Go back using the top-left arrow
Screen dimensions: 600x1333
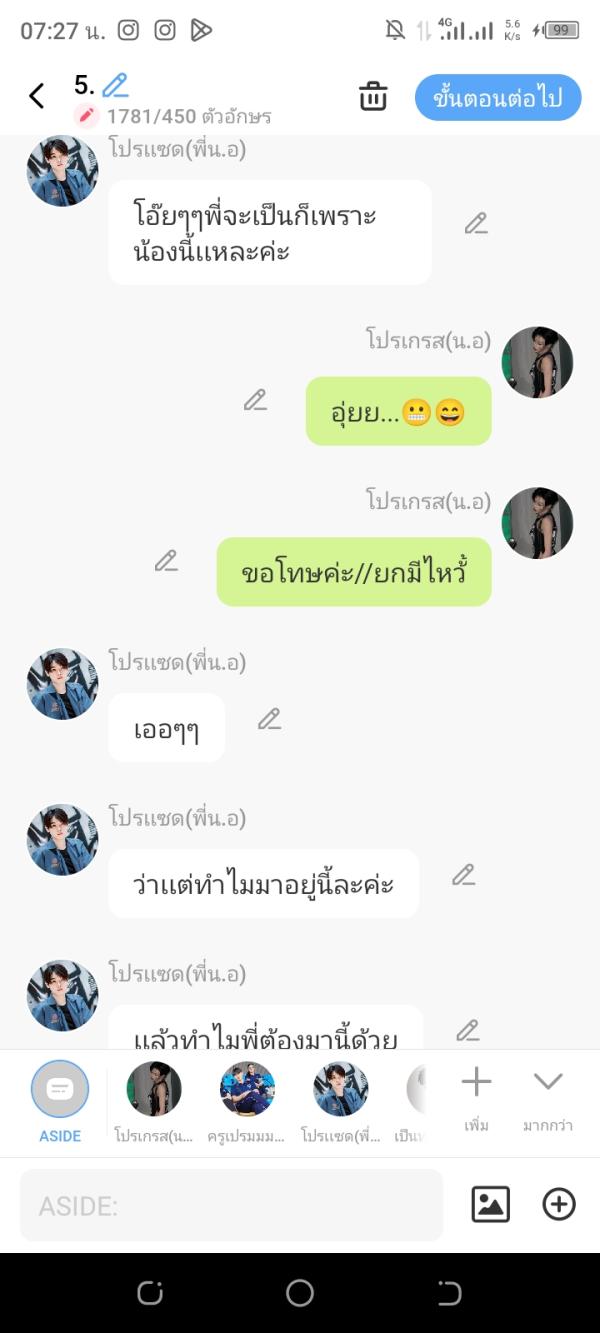37,96
